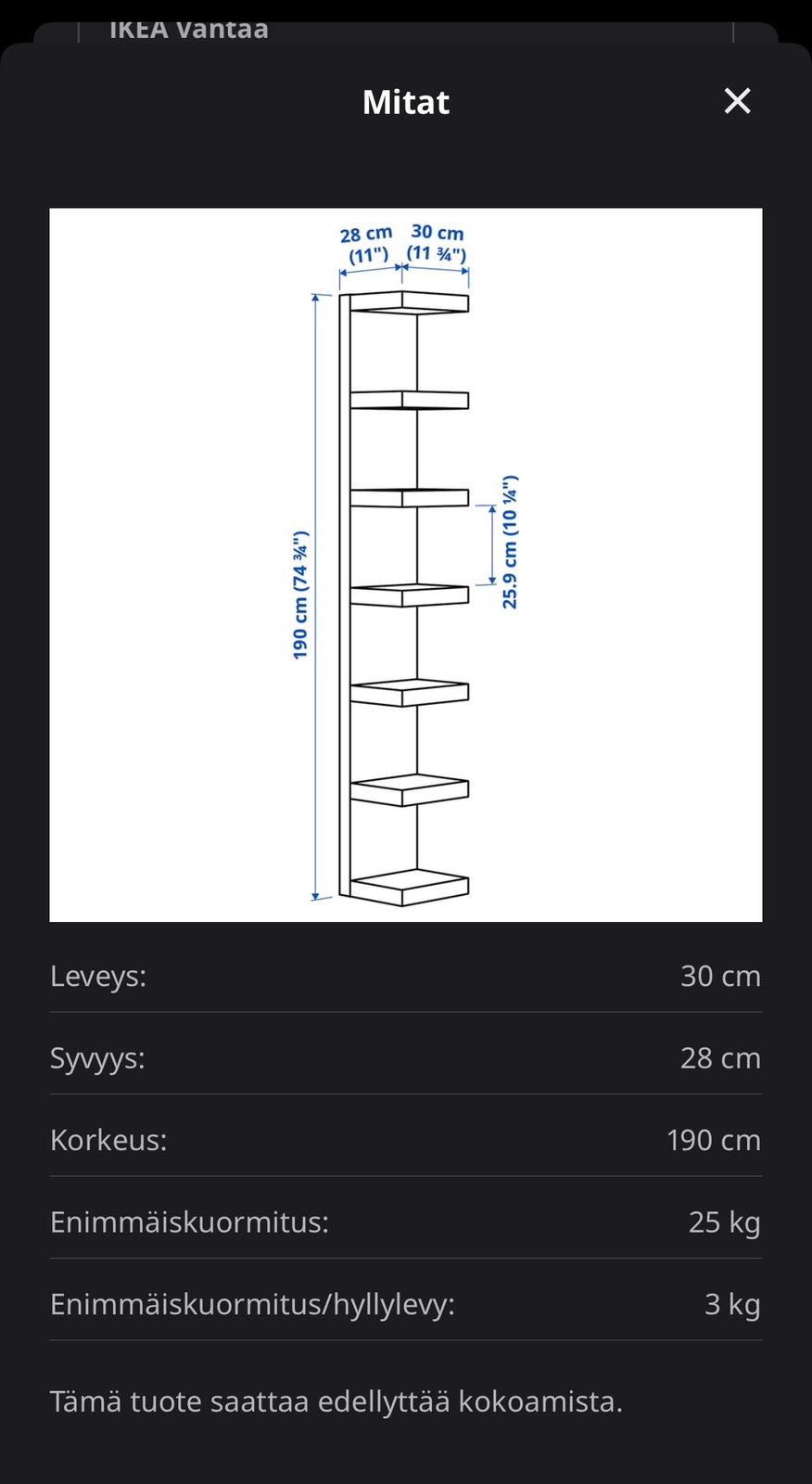Close the Mitat dimensions sheet
Image resolution: width=812 pixels, height=1484 pixels.
click(737, 101)
